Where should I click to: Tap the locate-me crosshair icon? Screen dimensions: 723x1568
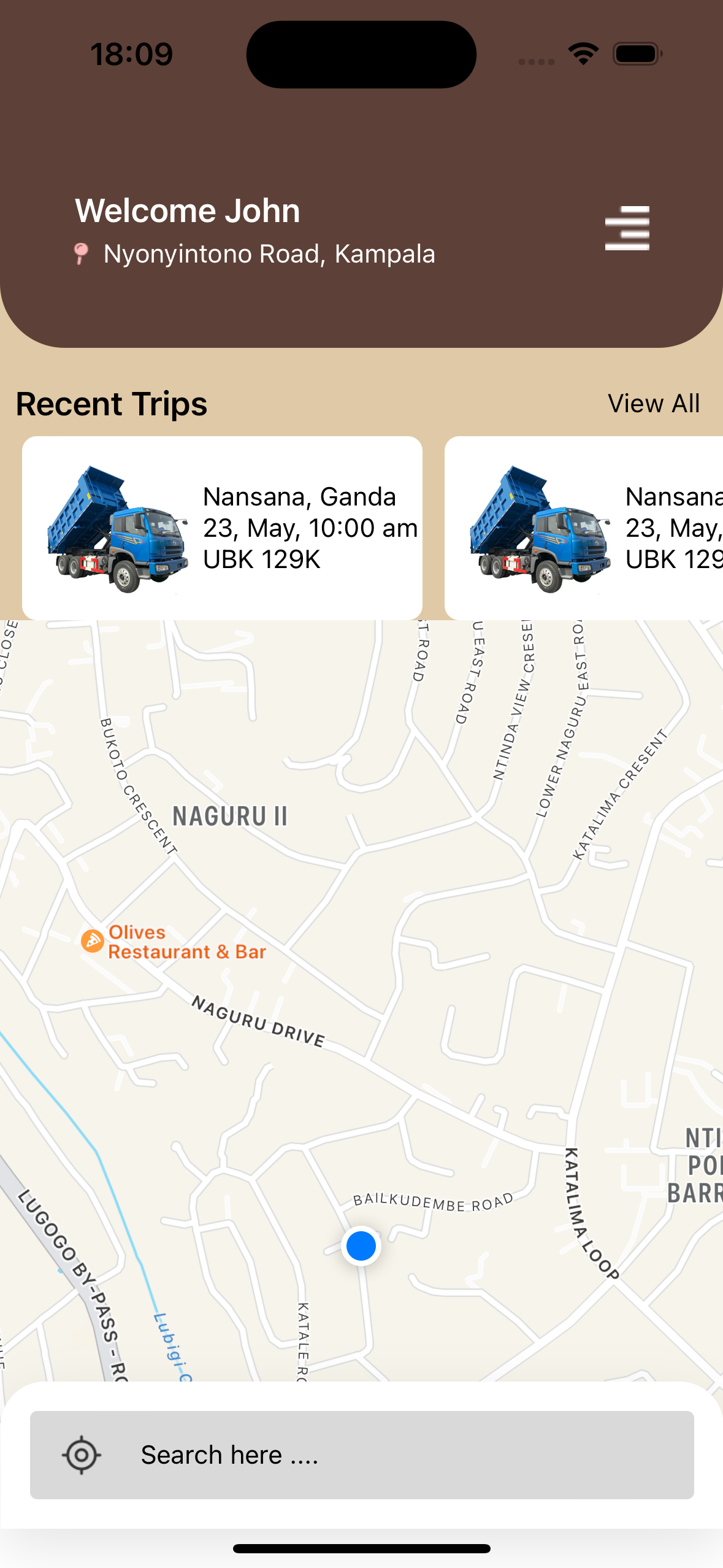pos(82,1455)
